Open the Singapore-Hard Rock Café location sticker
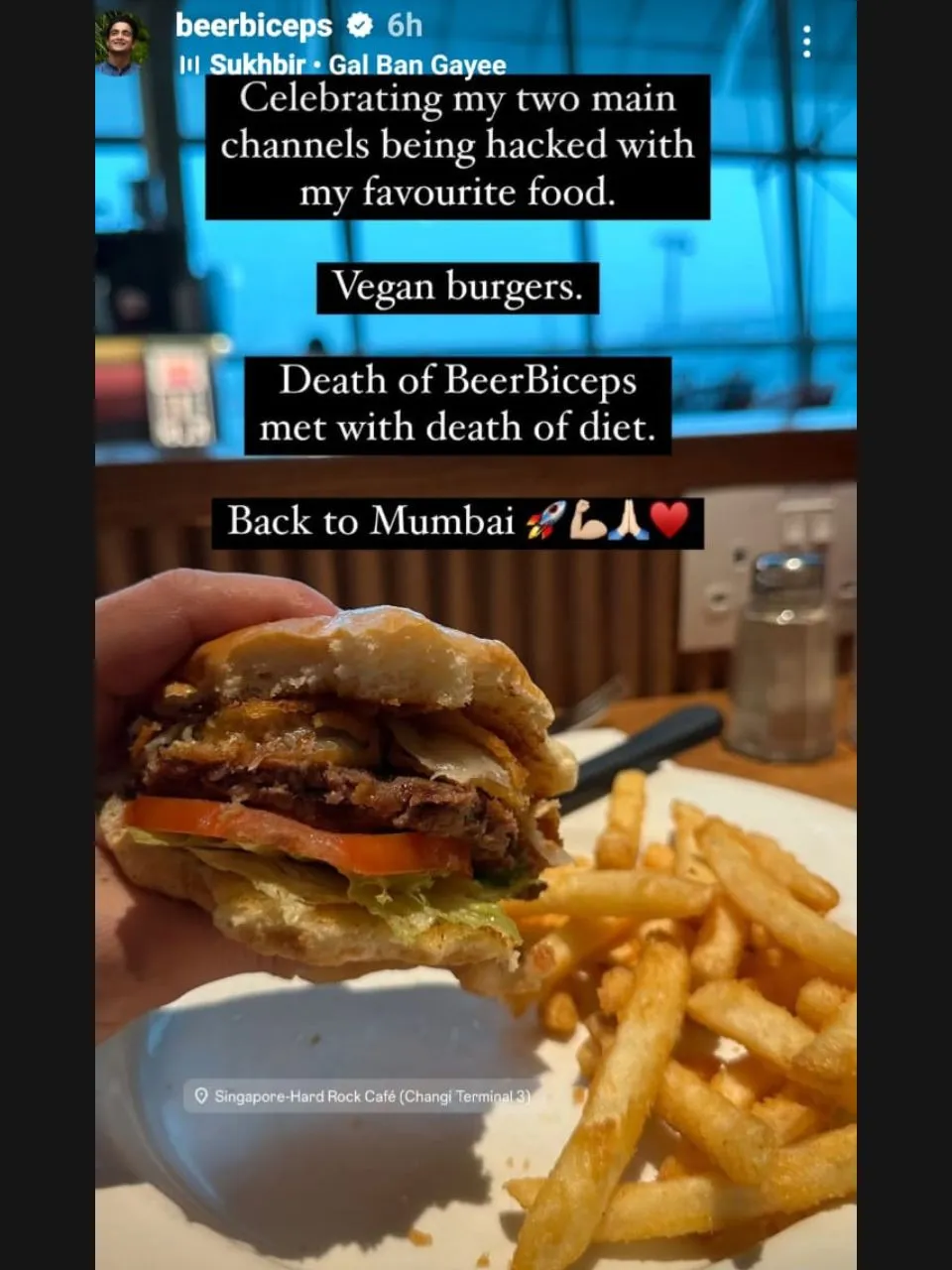The height and width of the screenshot is (1270, 952). tap(364, 1096)
